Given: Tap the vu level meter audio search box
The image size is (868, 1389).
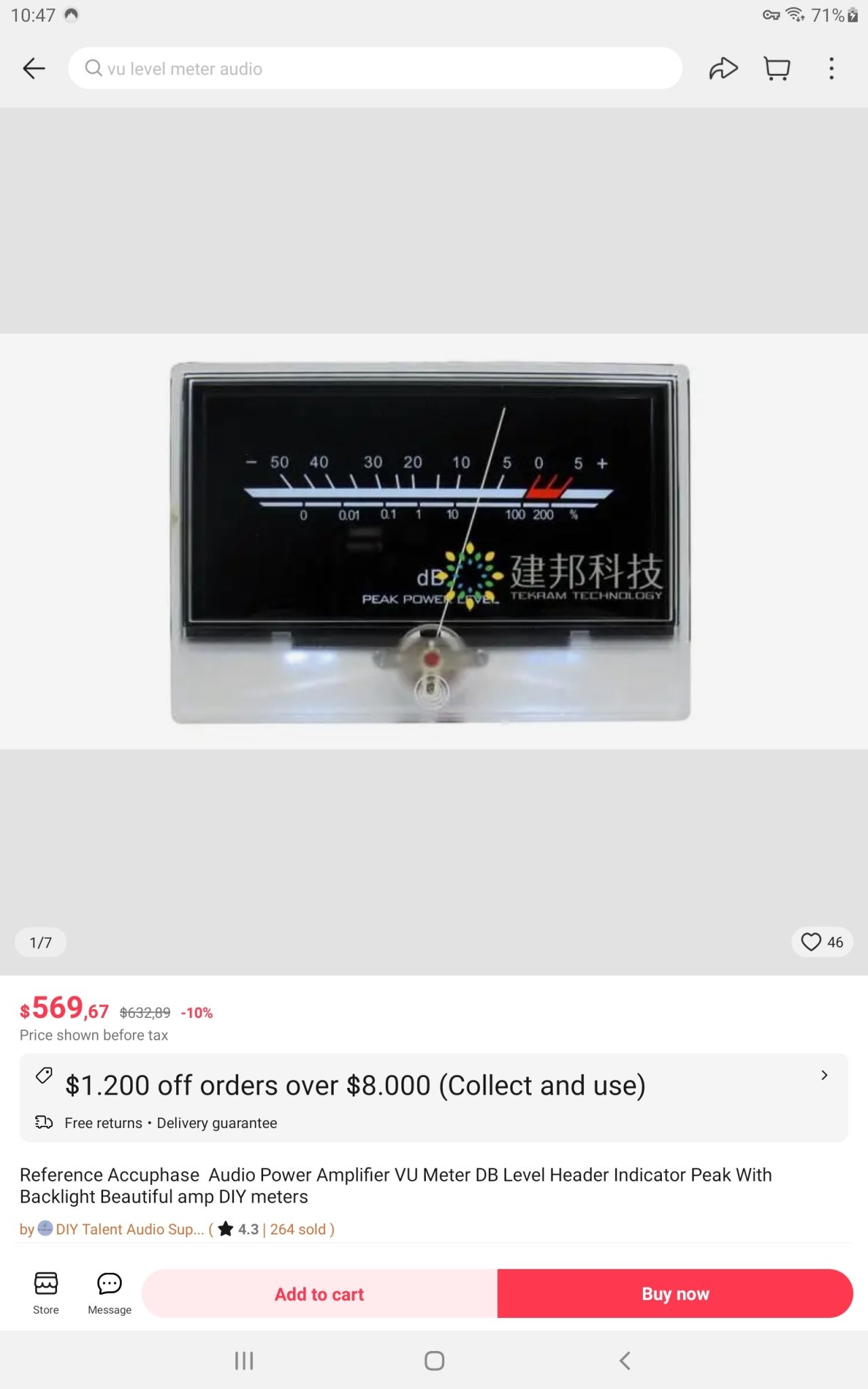Looking at the screenshot, I should pyautogui.click(x=375, y=69).
